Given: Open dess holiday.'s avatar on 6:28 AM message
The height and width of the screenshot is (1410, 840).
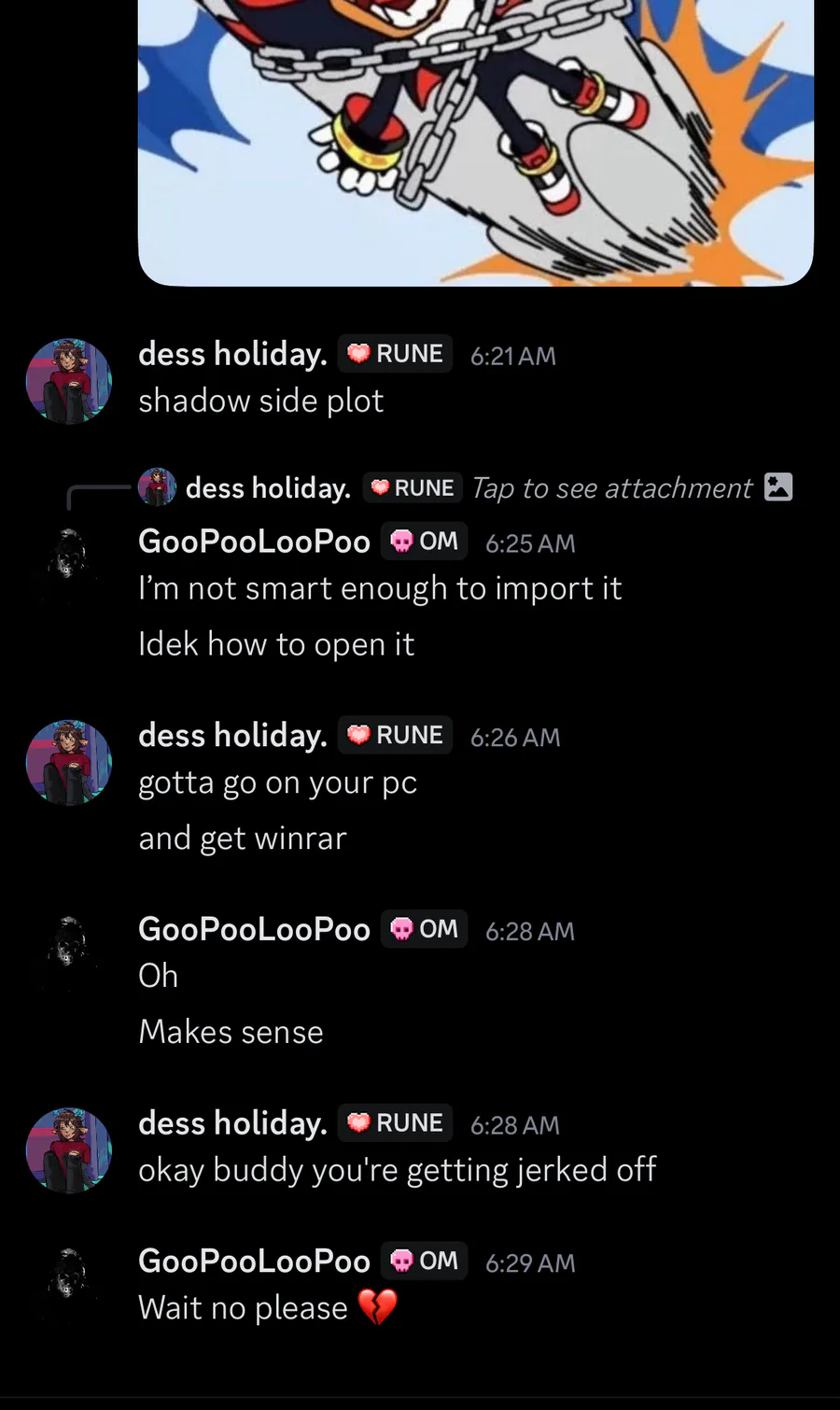Looking at the screenshot, I should [69, 1150].
